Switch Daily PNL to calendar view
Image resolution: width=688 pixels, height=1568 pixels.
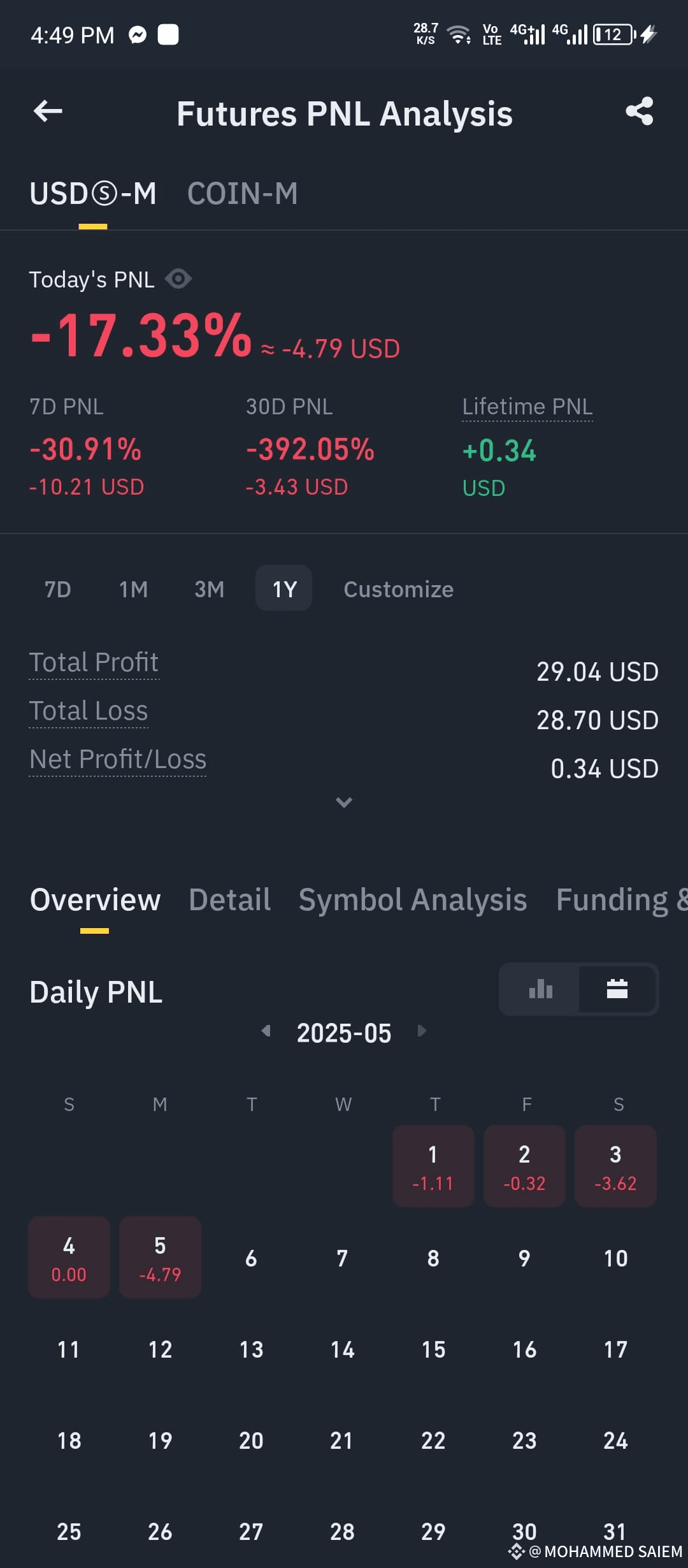(x=617, y=989)
